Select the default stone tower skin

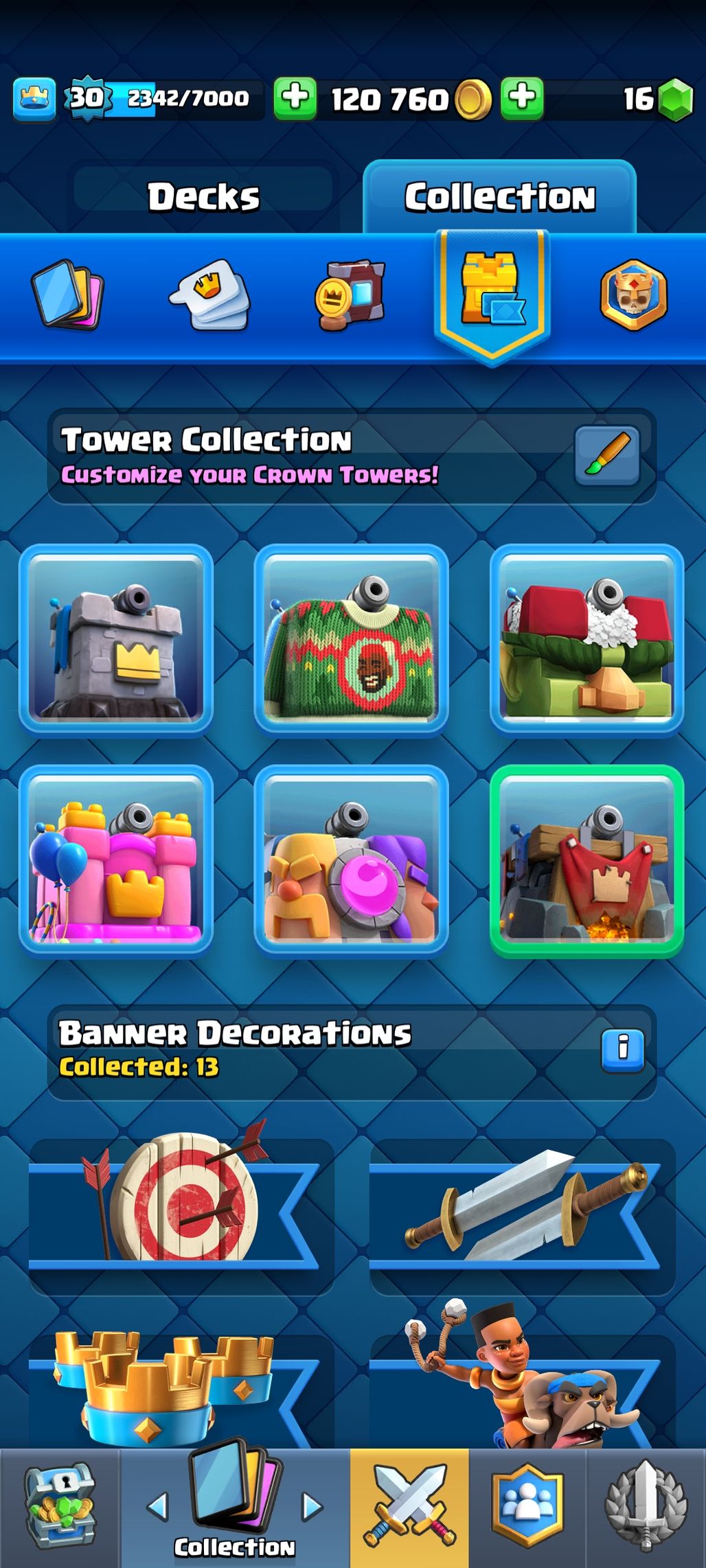[x=116, y=639]
